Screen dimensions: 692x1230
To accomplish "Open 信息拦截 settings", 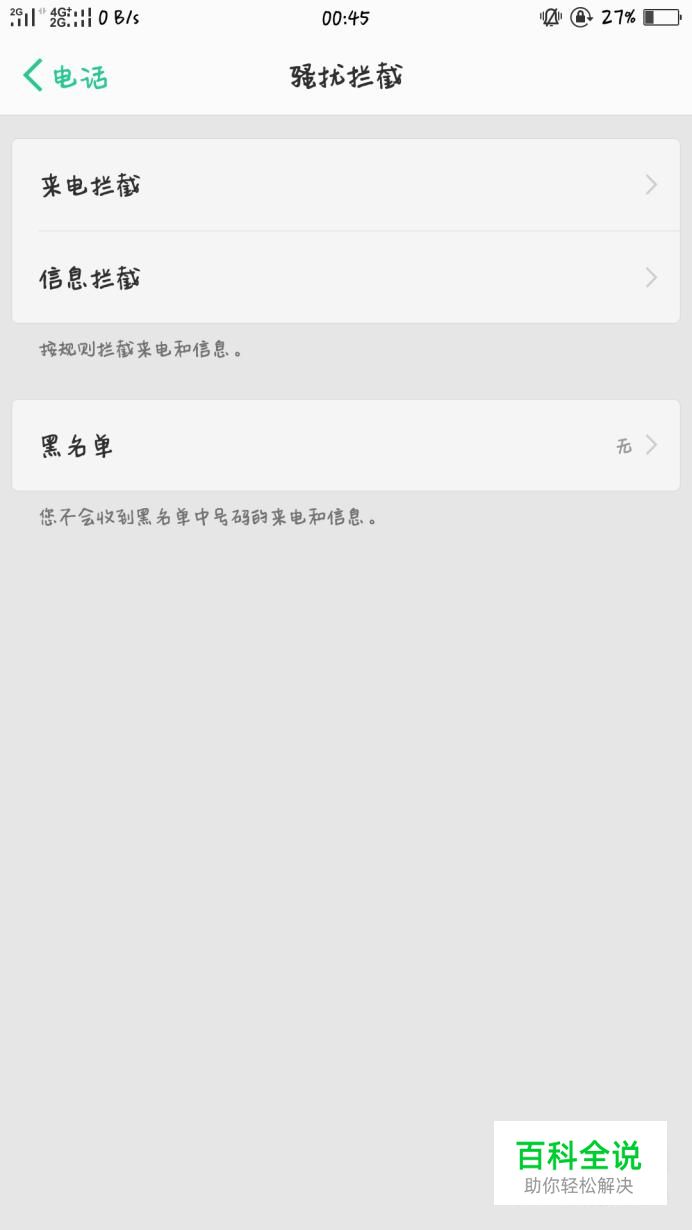I will tap(346, 277).
